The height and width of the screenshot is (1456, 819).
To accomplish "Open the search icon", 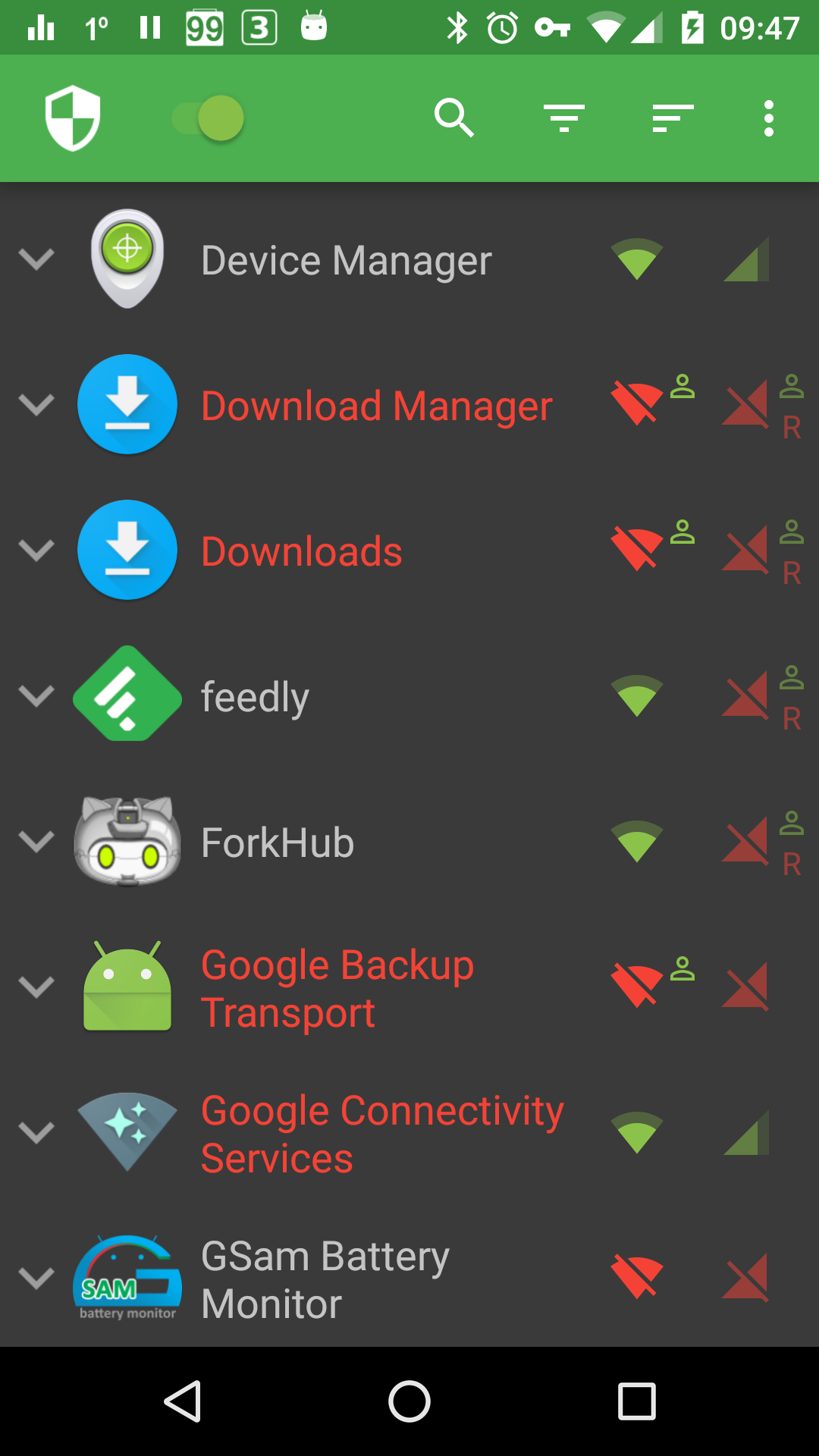I will point(454,118).
